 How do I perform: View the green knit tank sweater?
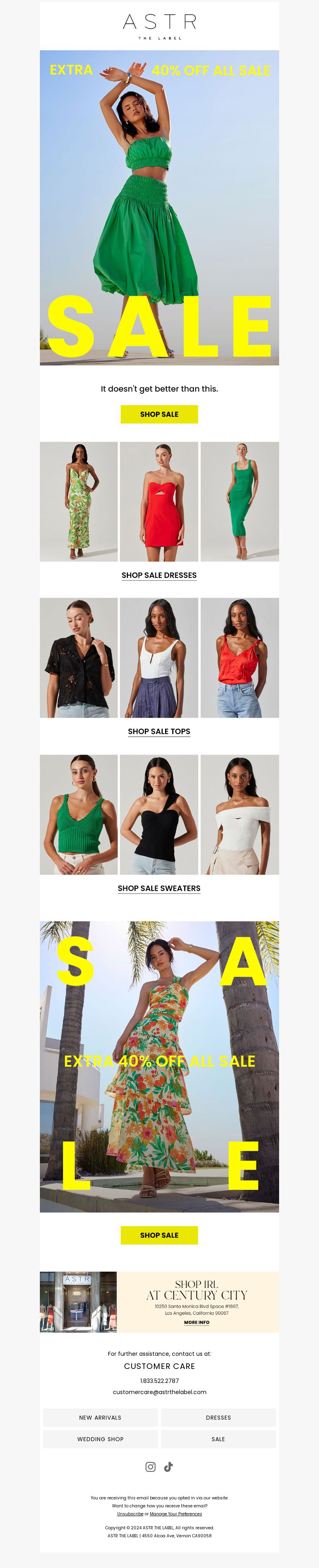(x=79, y=815)
